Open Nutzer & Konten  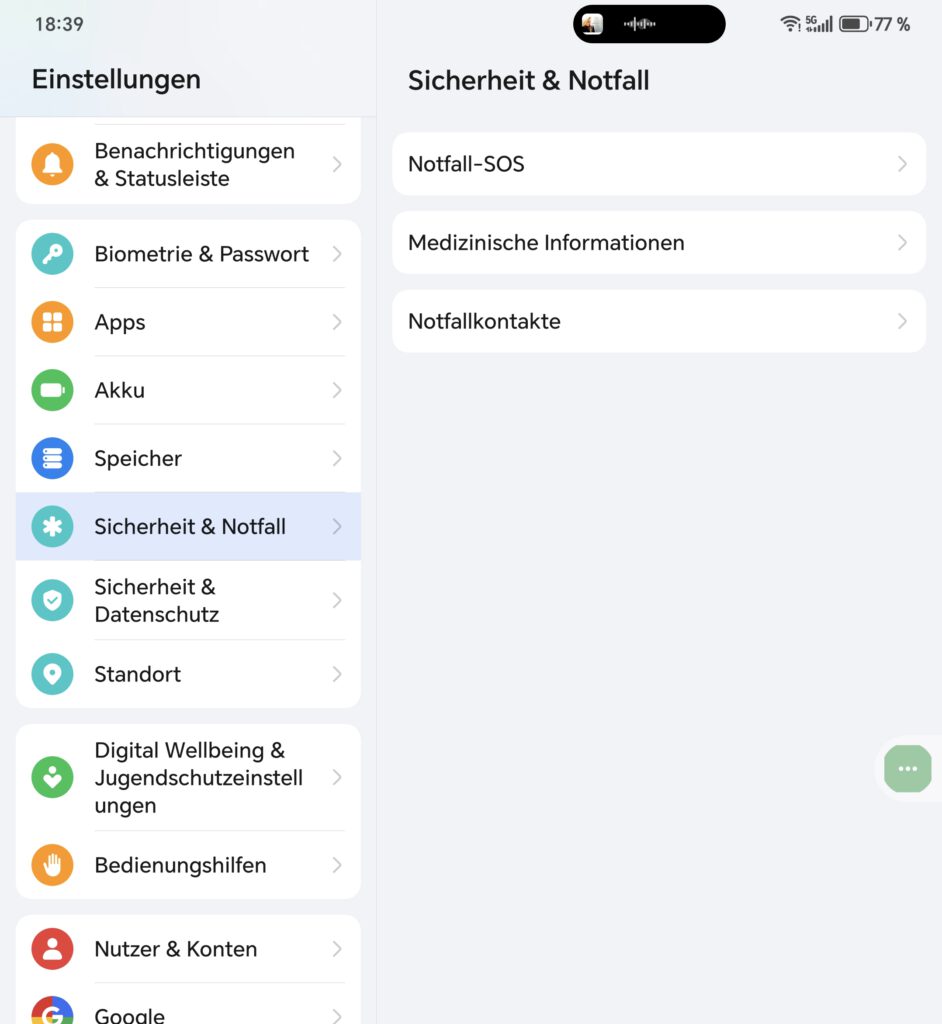click(188, 949)
